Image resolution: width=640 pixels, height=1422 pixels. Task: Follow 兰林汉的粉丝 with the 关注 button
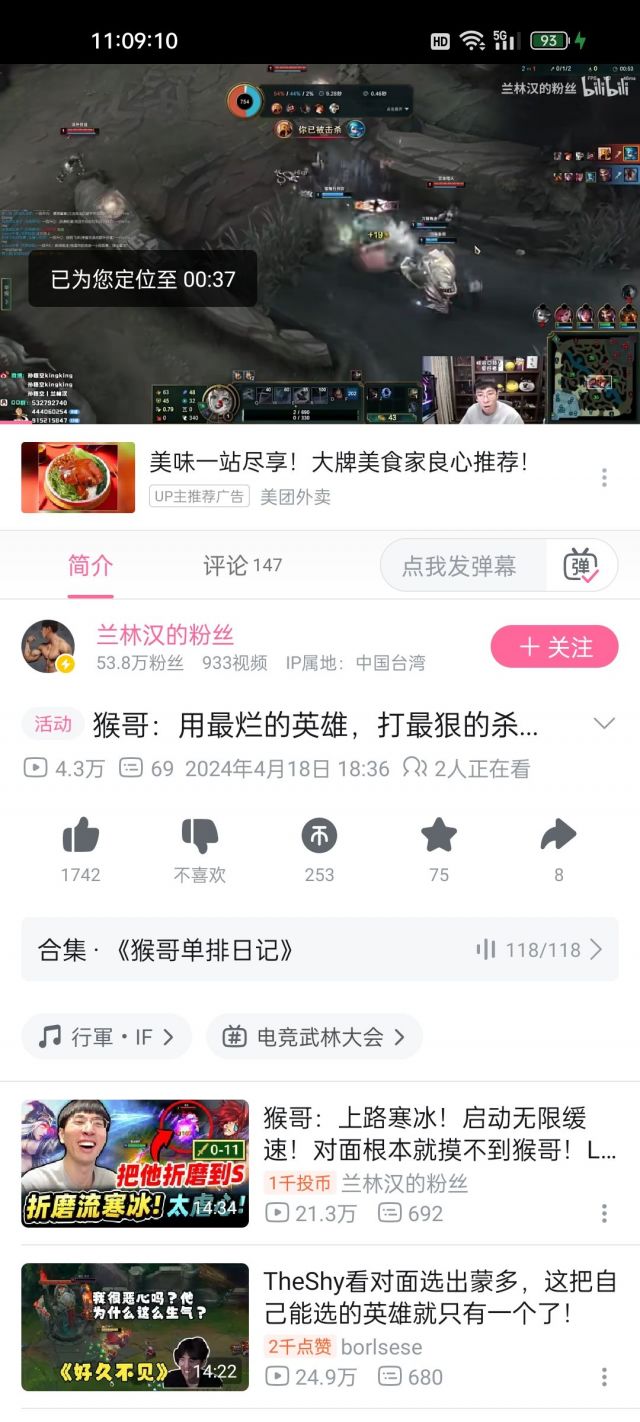[x=554, y=647]
